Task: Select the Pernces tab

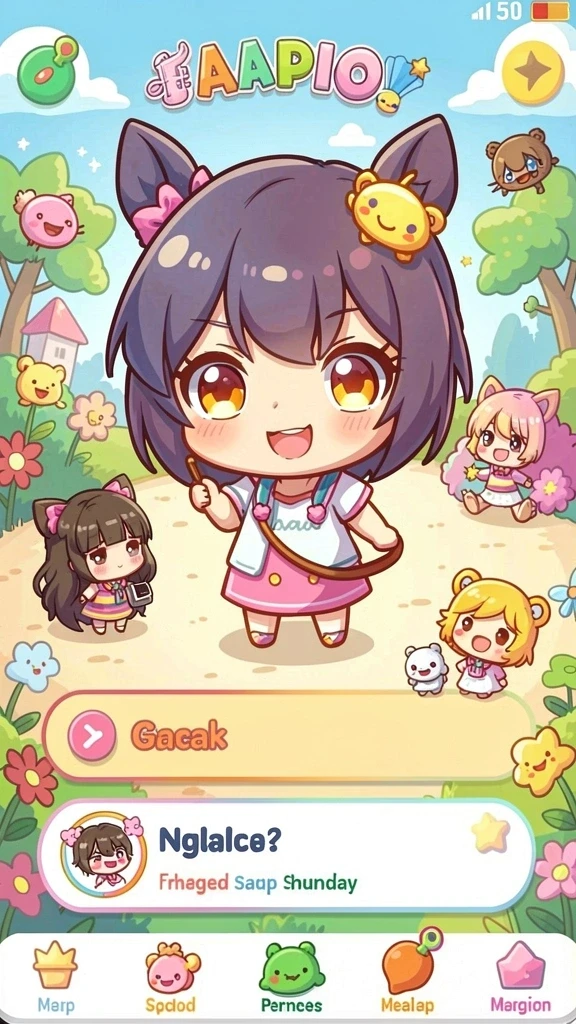Action: coord(291,978)
